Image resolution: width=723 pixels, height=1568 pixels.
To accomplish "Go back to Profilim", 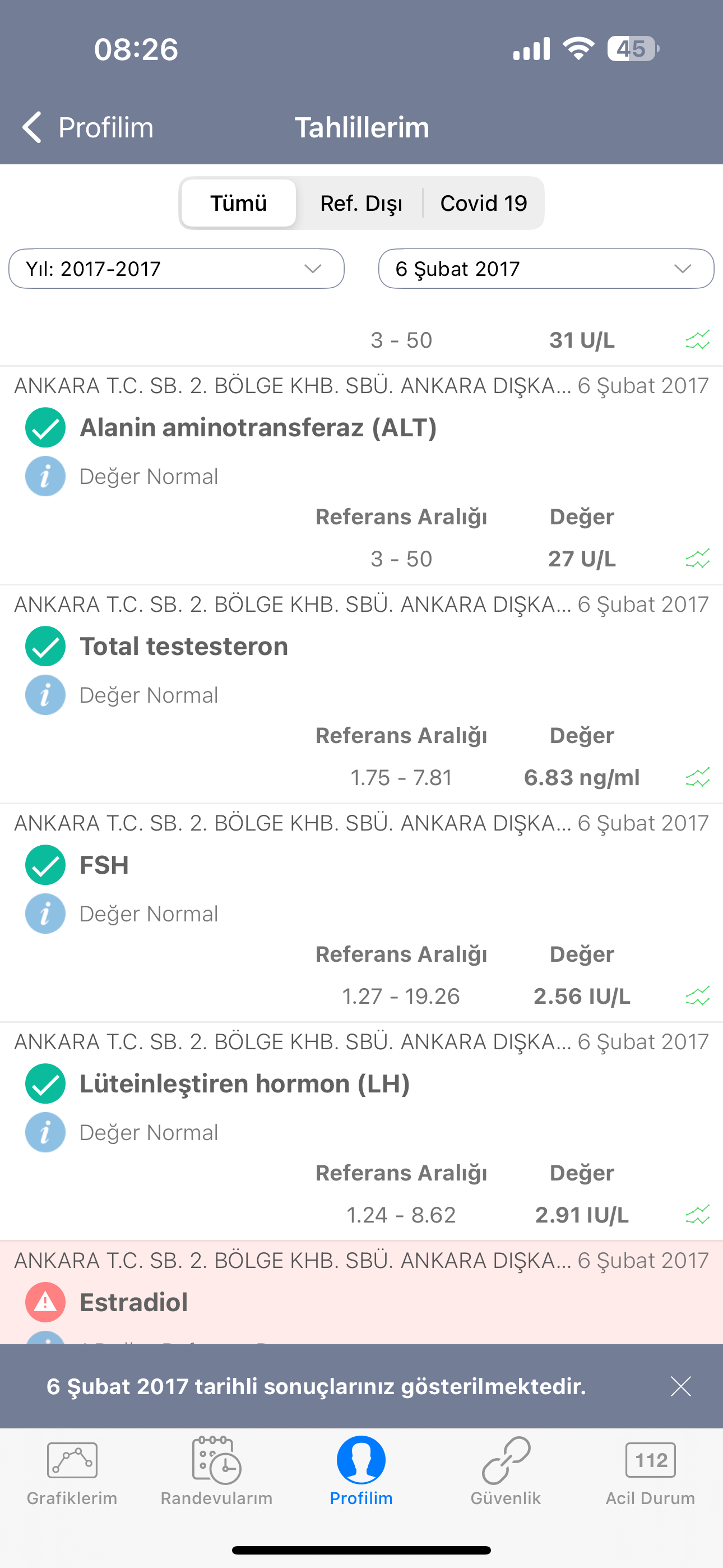I will (87, 128).
